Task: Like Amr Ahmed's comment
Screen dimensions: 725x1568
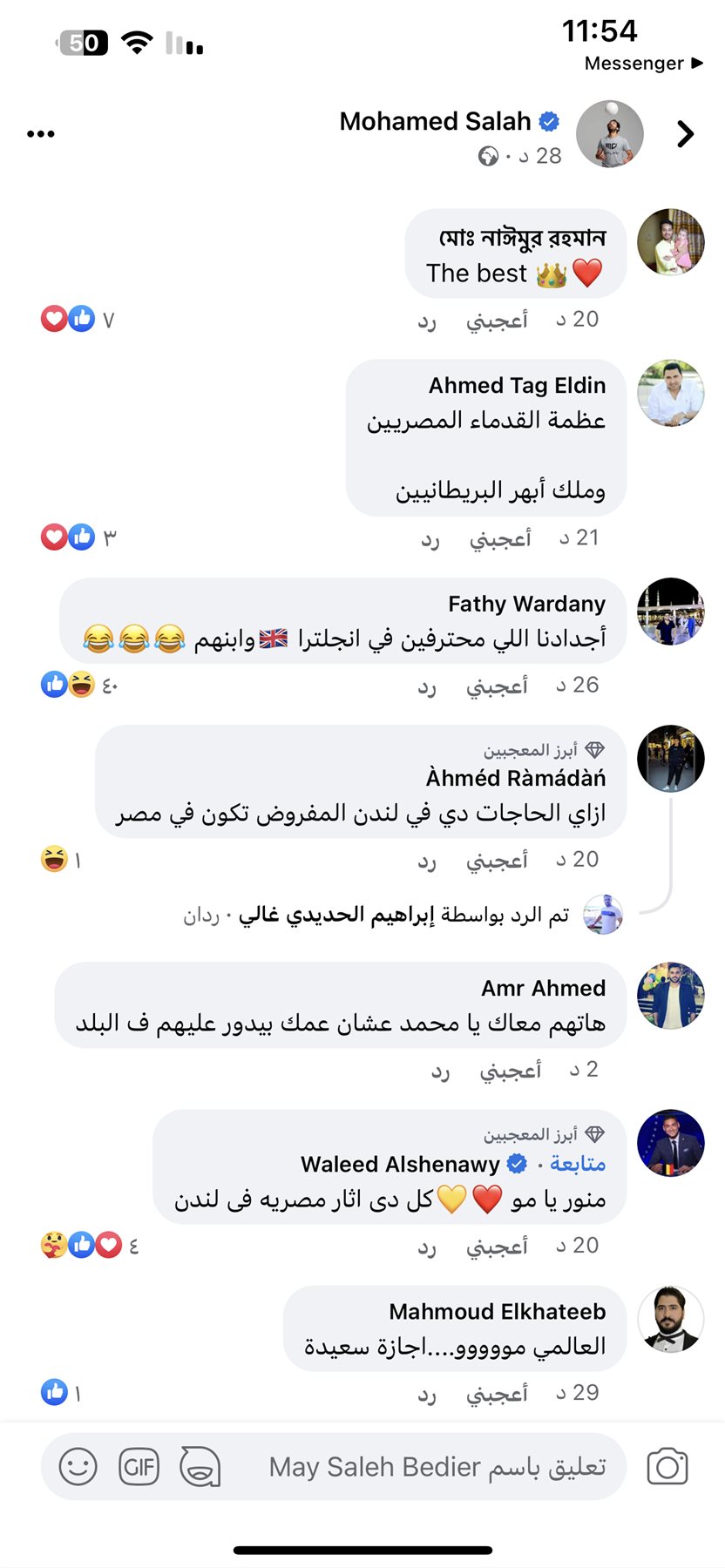Action: [510, 1071]
